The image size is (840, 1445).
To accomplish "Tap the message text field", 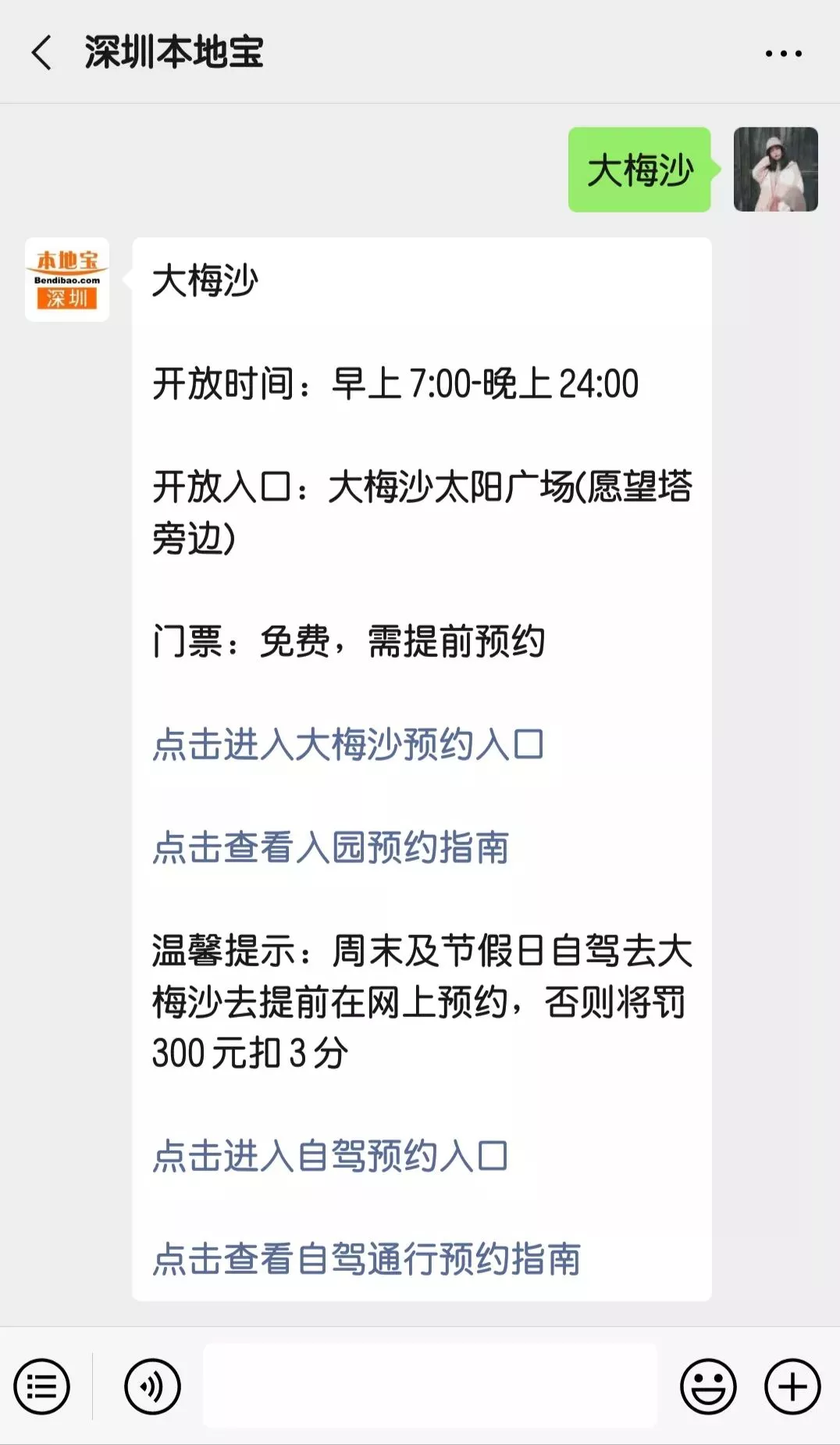I will (429, 1386).
